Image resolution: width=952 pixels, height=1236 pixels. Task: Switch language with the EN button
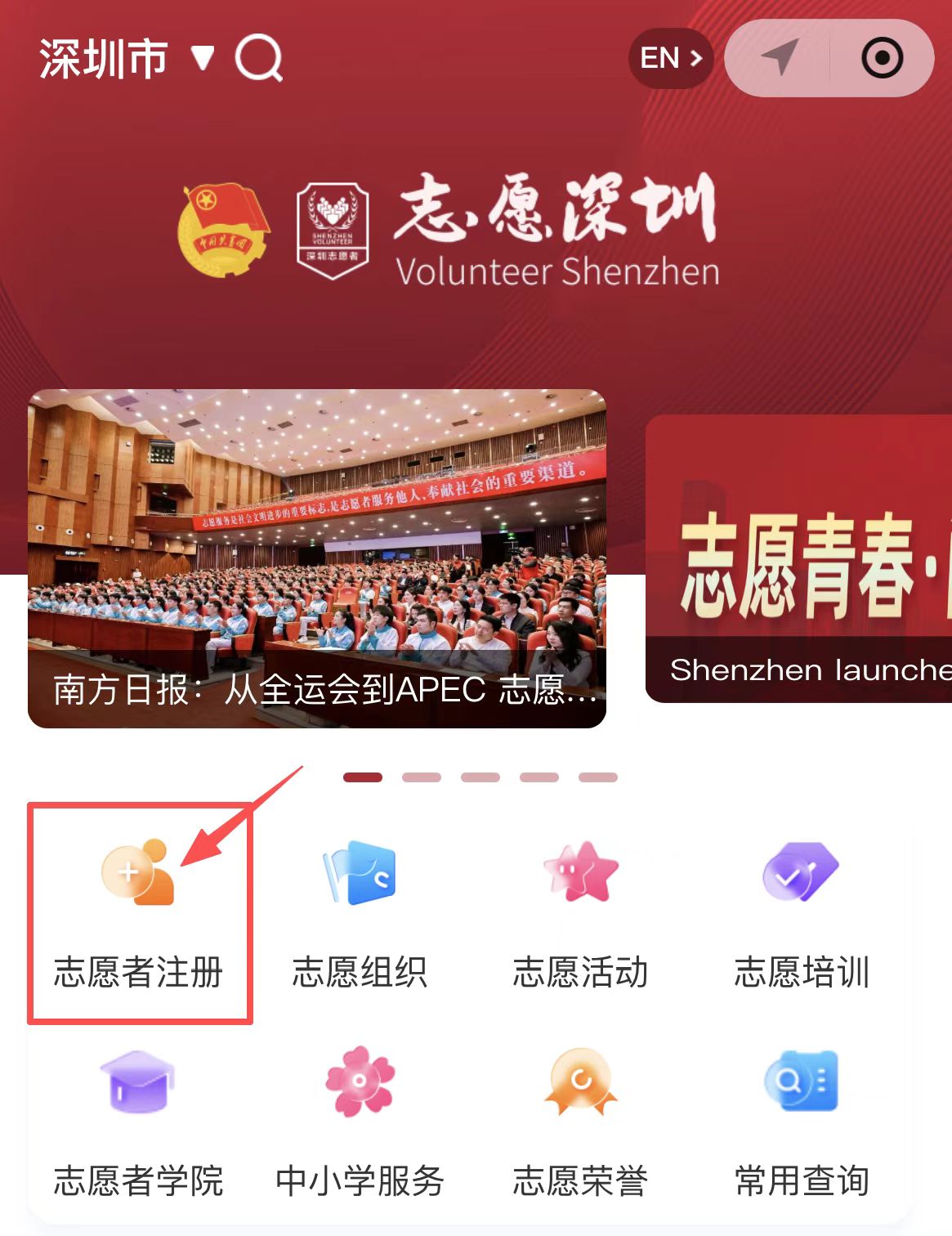click(671, 59)
